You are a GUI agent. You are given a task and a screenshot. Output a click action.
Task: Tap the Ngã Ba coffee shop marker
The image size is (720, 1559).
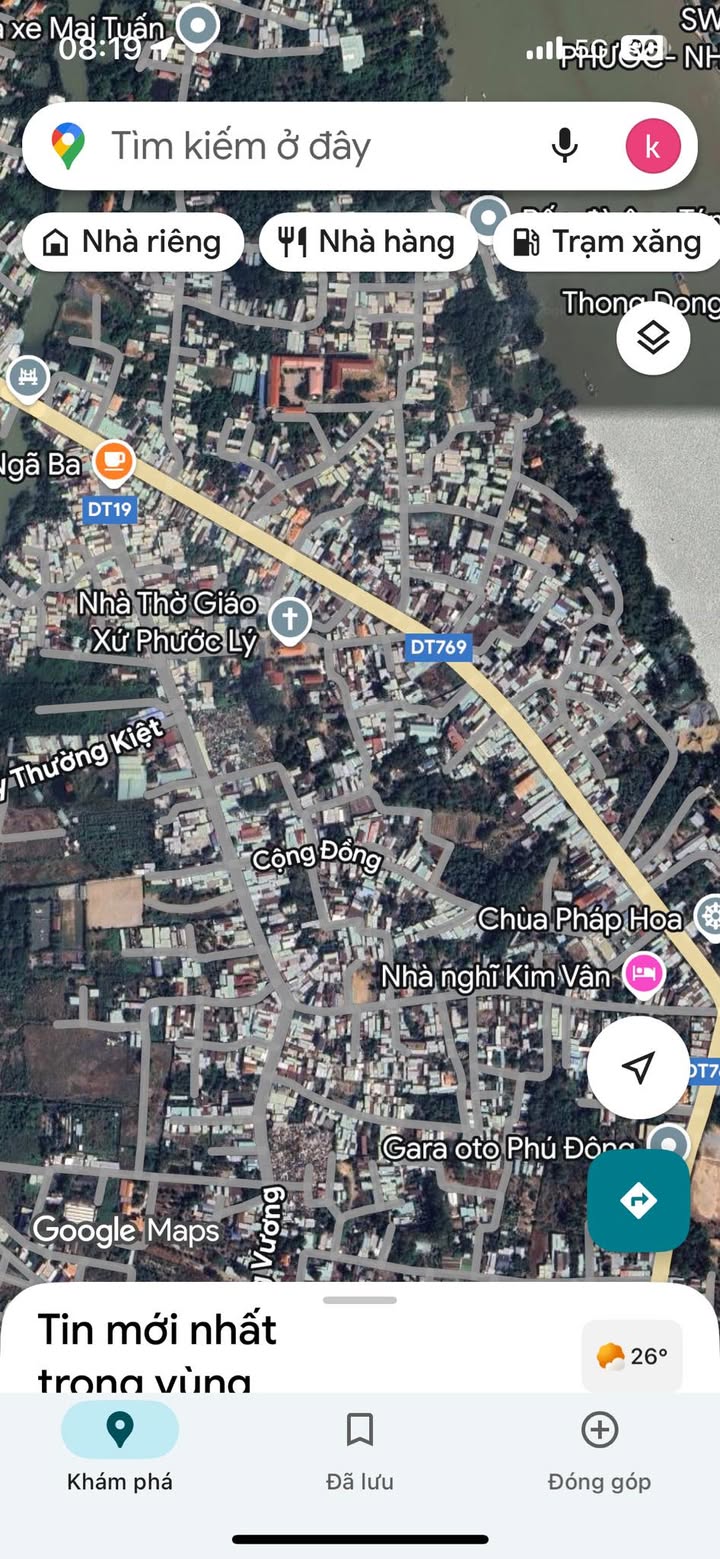click(x=114, y=462)
